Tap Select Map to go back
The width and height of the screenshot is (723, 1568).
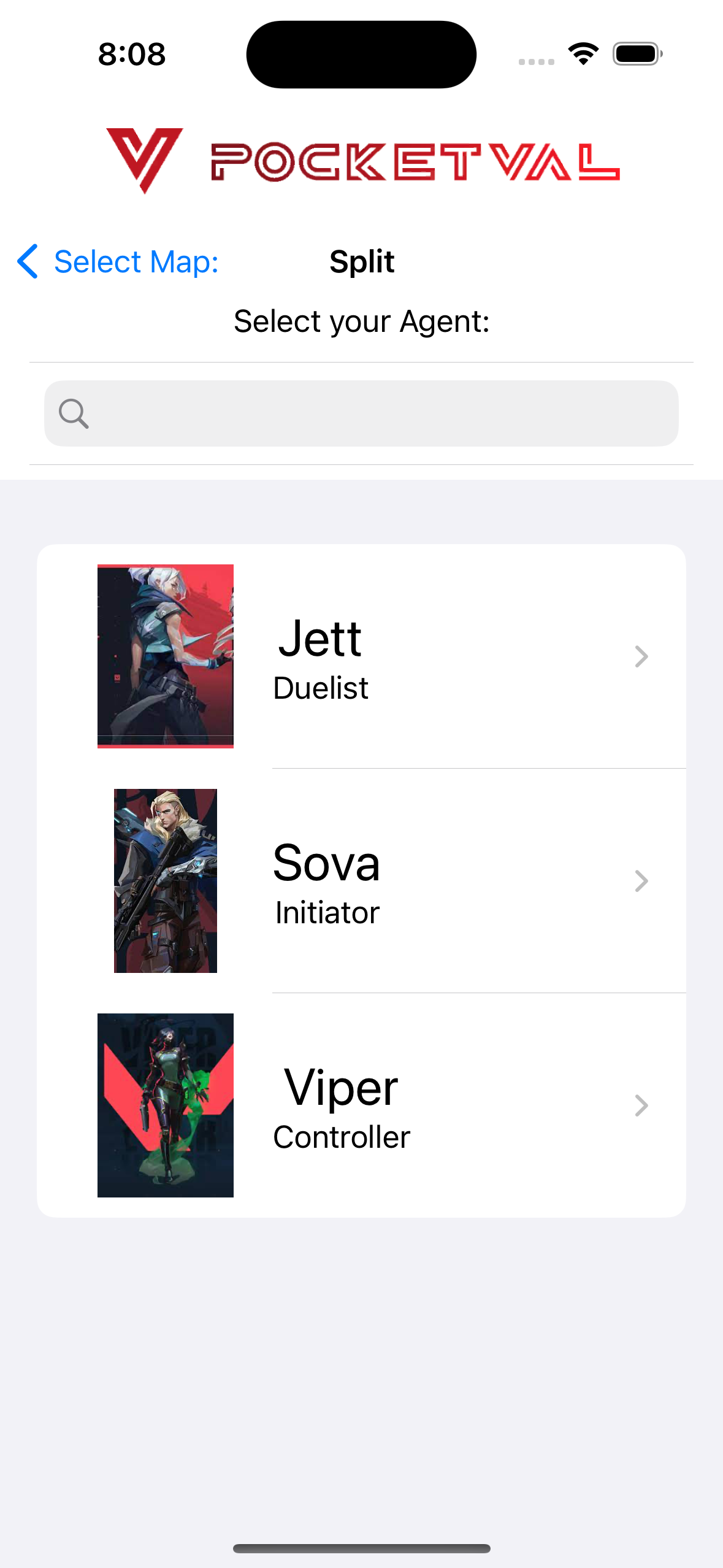pyautogui.click(x=135, y=261)
